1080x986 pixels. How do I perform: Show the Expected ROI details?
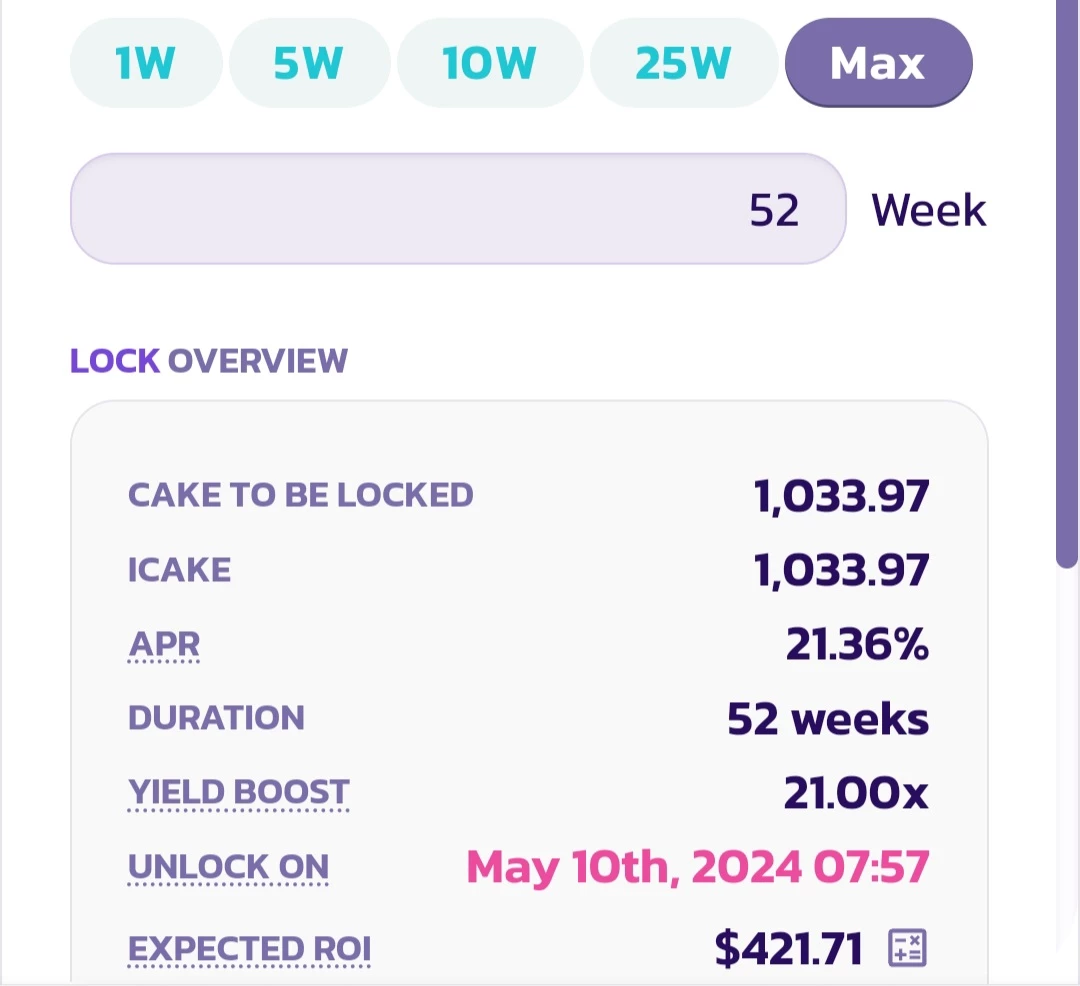(x=249, y=950)
